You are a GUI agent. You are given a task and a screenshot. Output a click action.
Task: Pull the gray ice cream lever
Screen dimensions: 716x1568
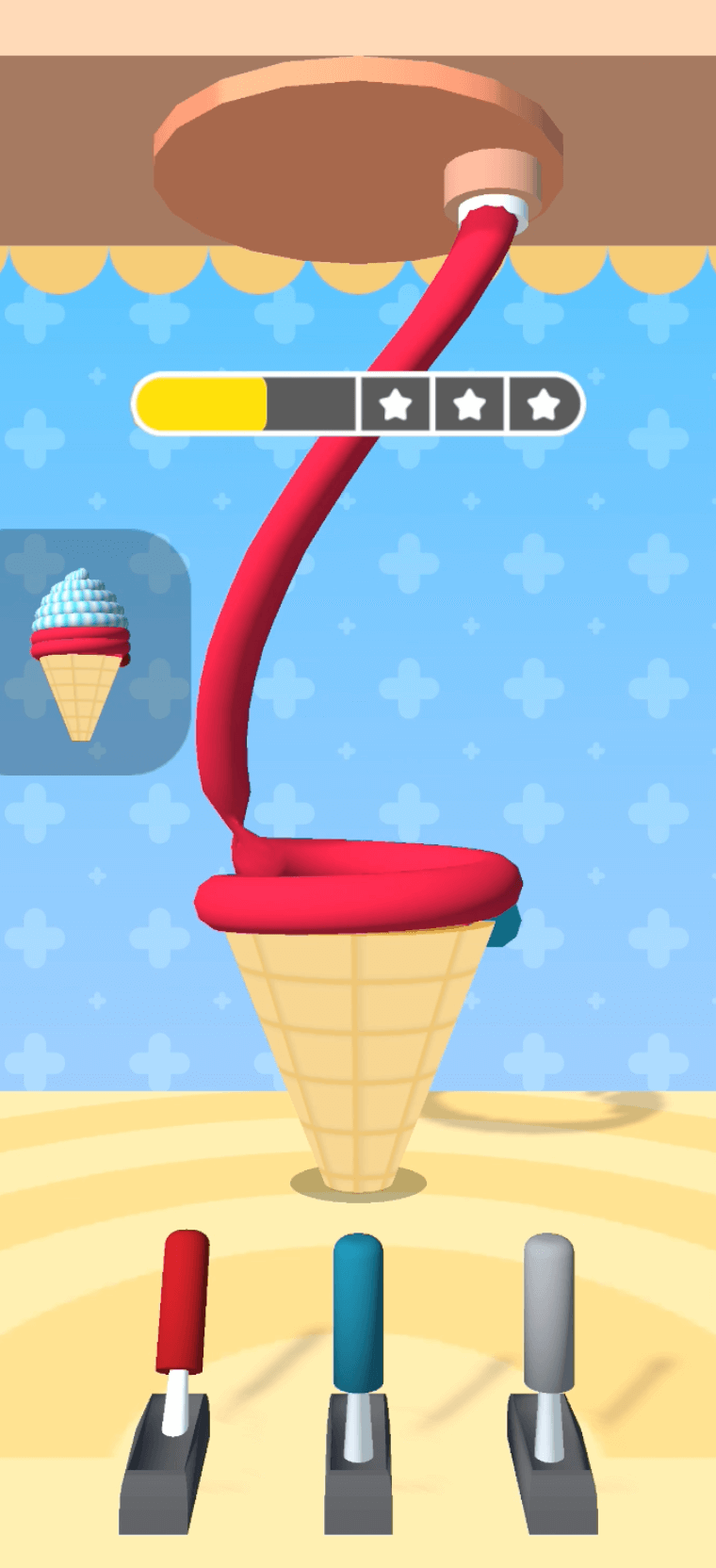(x=549, y=1313)
